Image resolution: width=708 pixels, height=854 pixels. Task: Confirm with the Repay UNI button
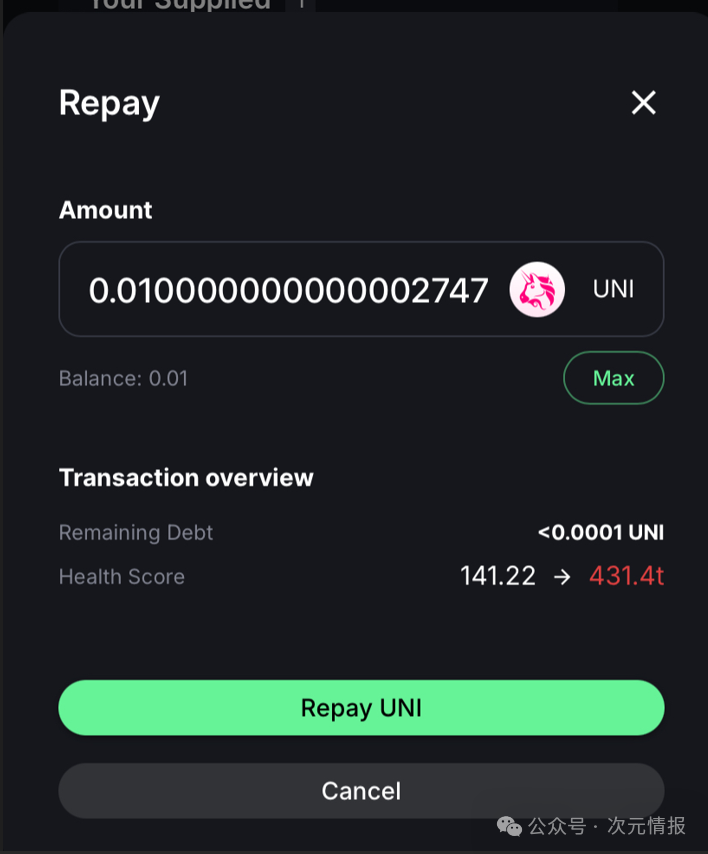point(361,708)
